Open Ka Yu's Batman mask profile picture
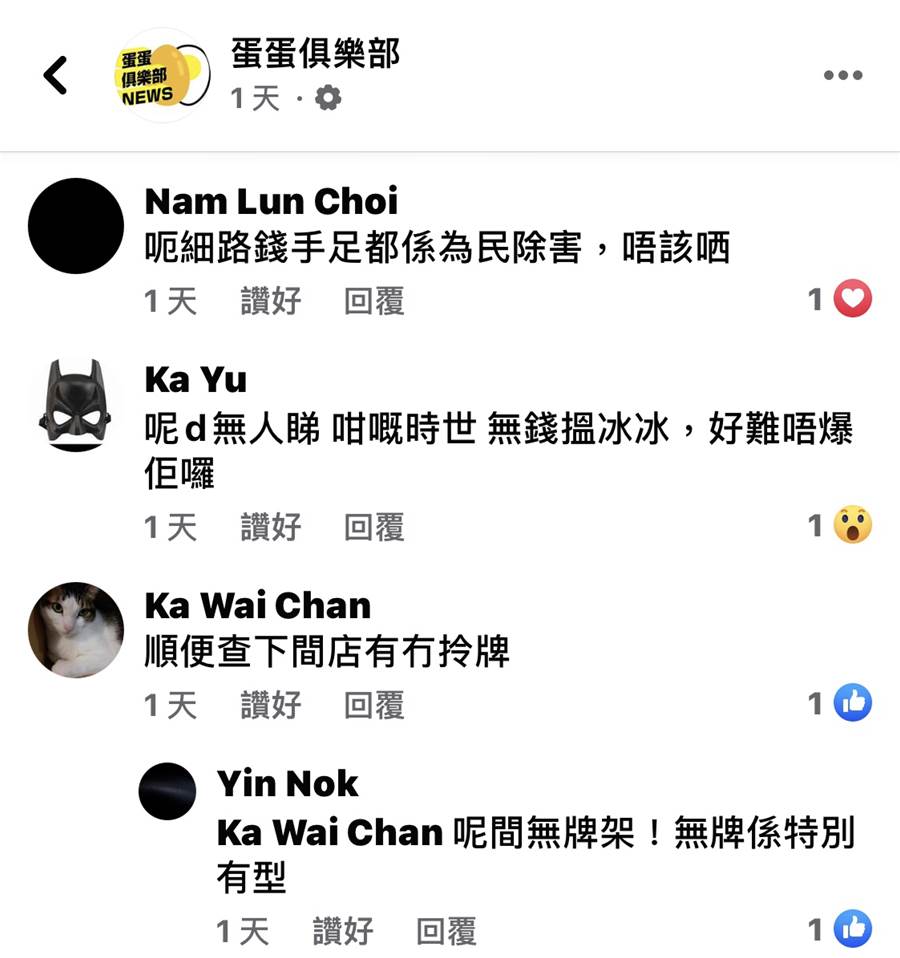This screenshot has height=958, width=900. click(x=76, y=405)
